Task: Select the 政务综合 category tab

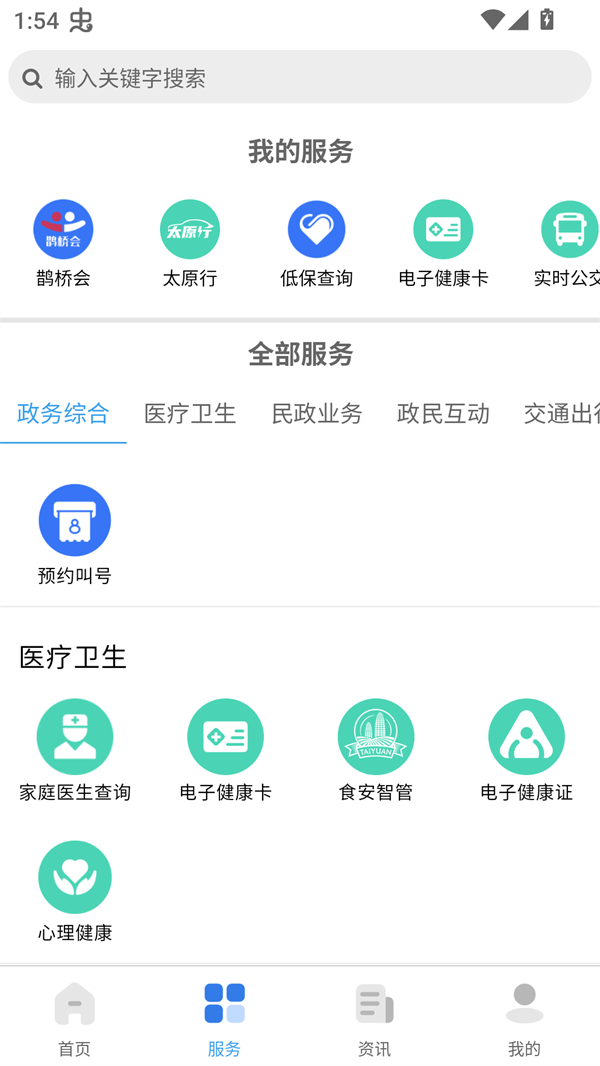Action: (63, 413)
